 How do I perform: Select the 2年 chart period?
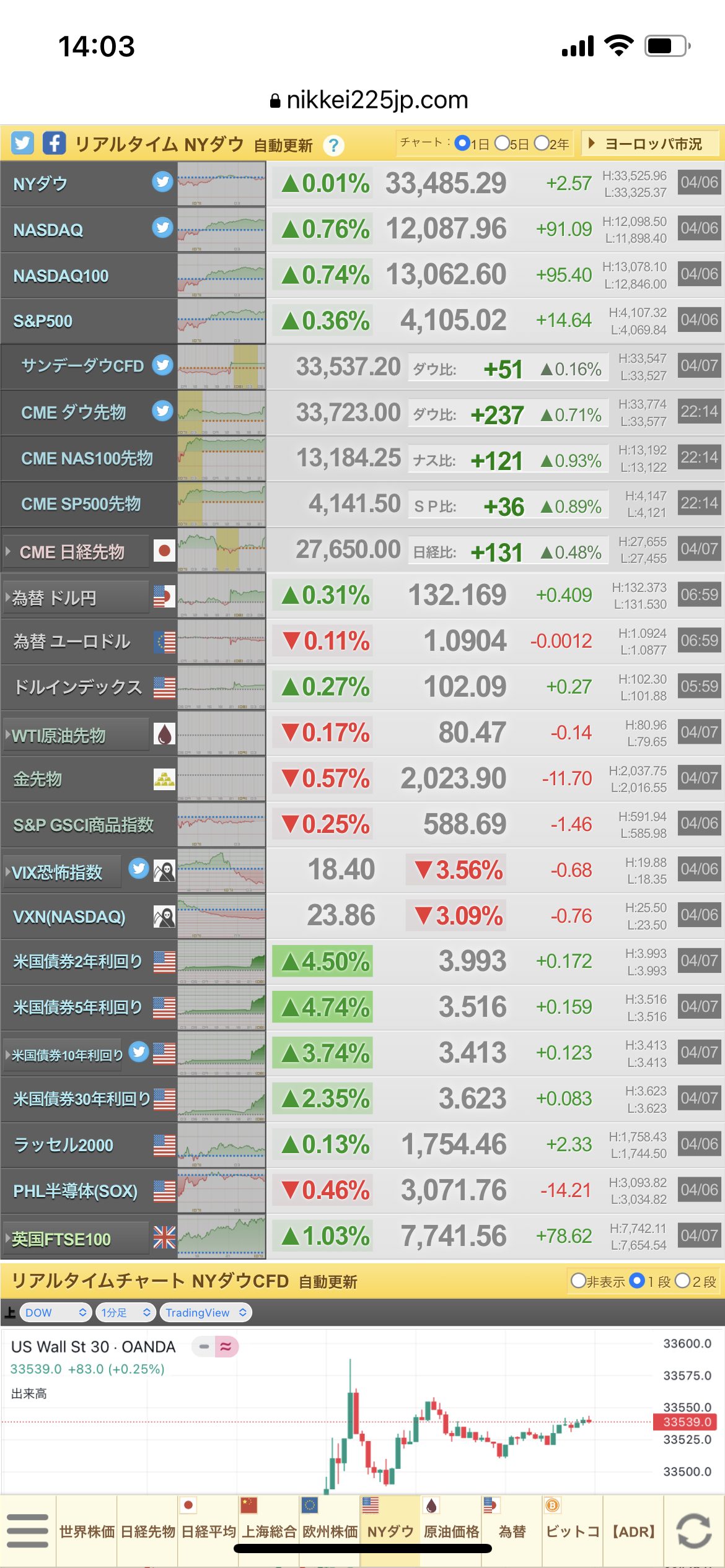[x=542, y=143]
